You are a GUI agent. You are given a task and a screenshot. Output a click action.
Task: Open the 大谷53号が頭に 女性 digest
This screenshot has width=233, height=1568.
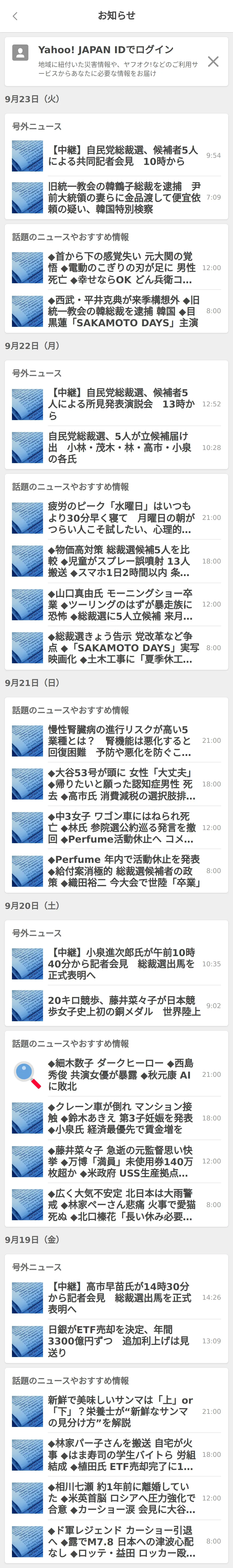pyautogui.click(x=122, y=784)
